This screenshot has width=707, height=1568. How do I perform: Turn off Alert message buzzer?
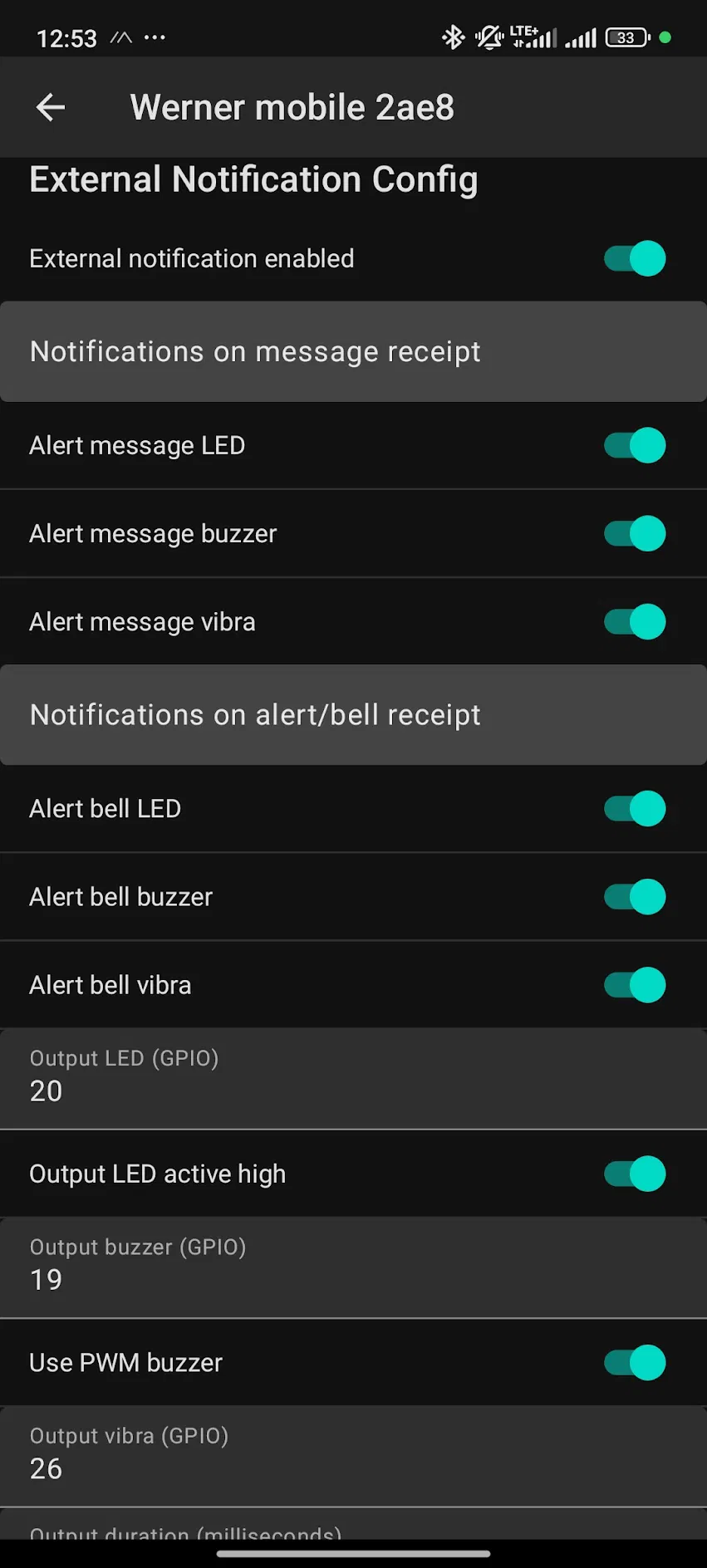click(635, 533)
